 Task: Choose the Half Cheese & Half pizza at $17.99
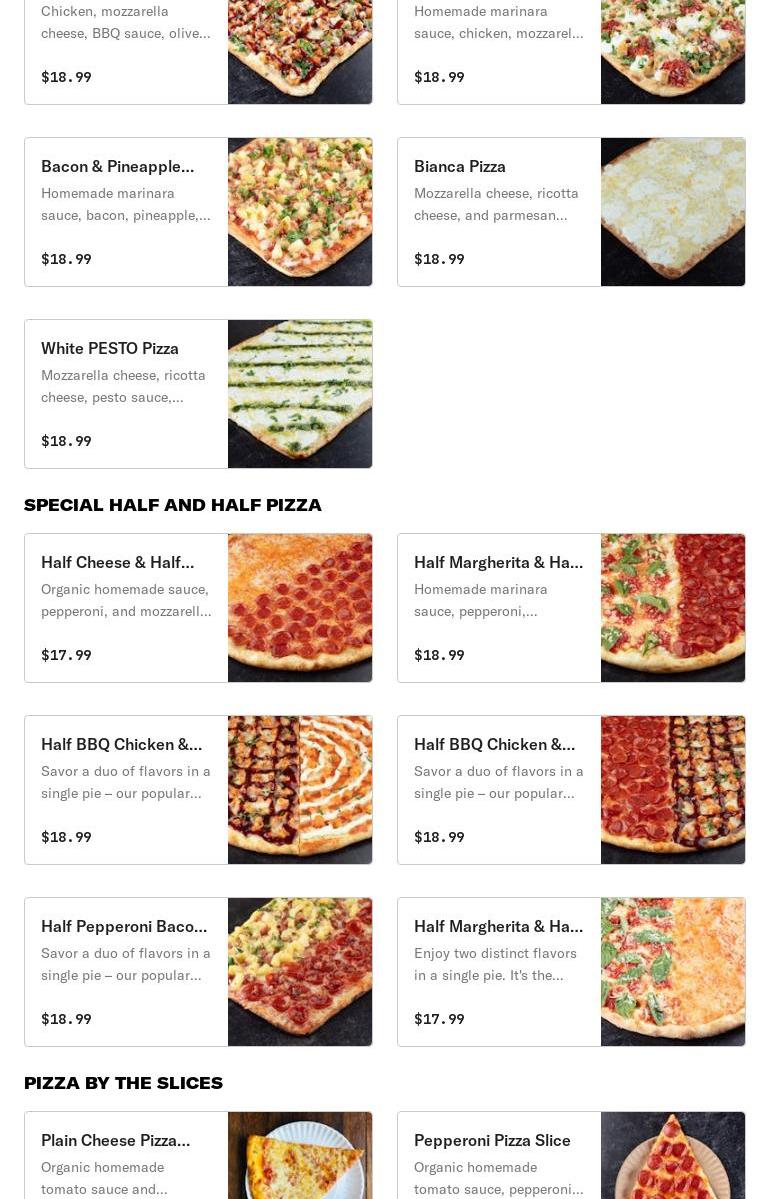[198, 608]
